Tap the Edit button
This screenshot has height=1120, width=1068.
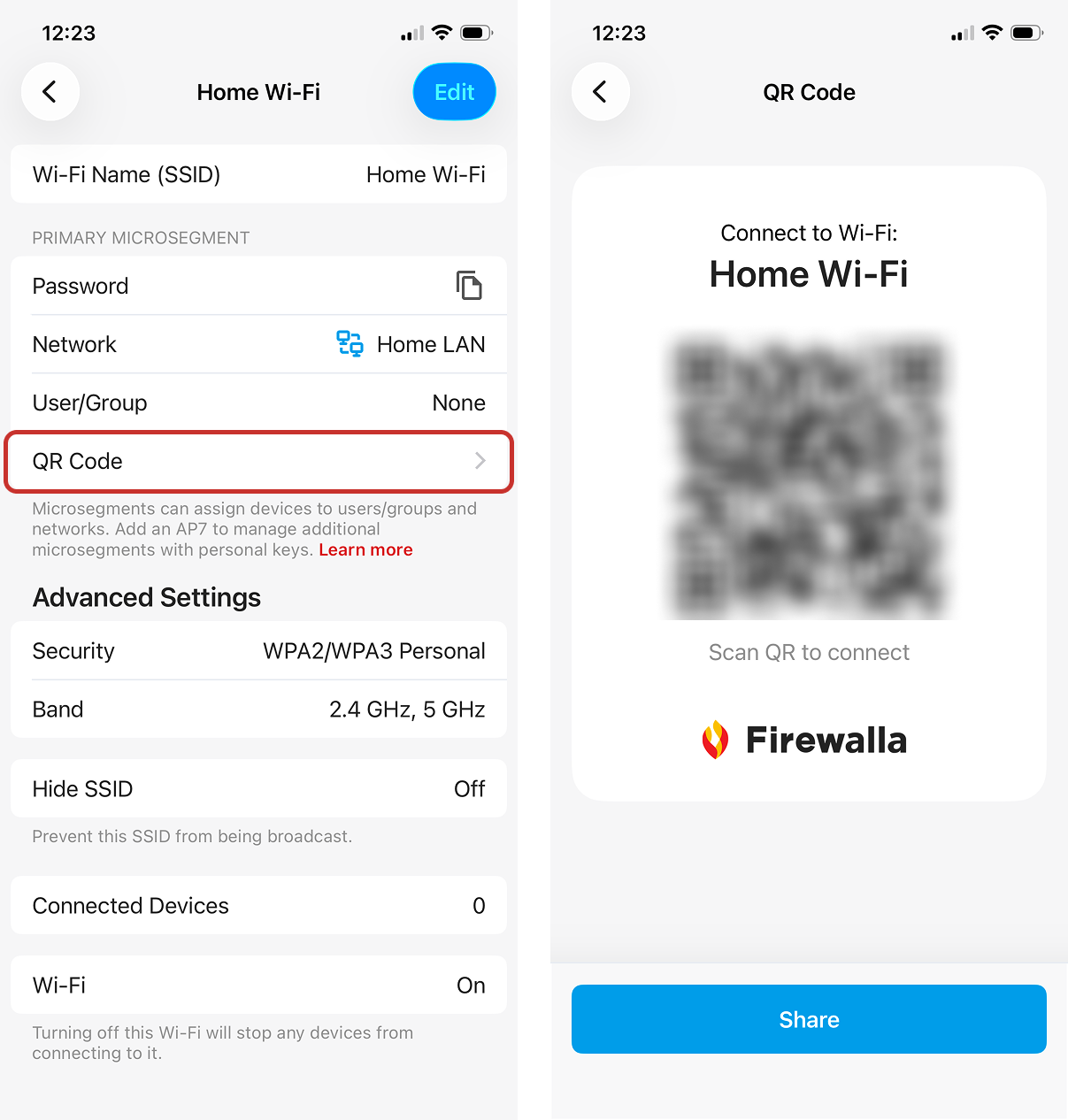point(454,92)
